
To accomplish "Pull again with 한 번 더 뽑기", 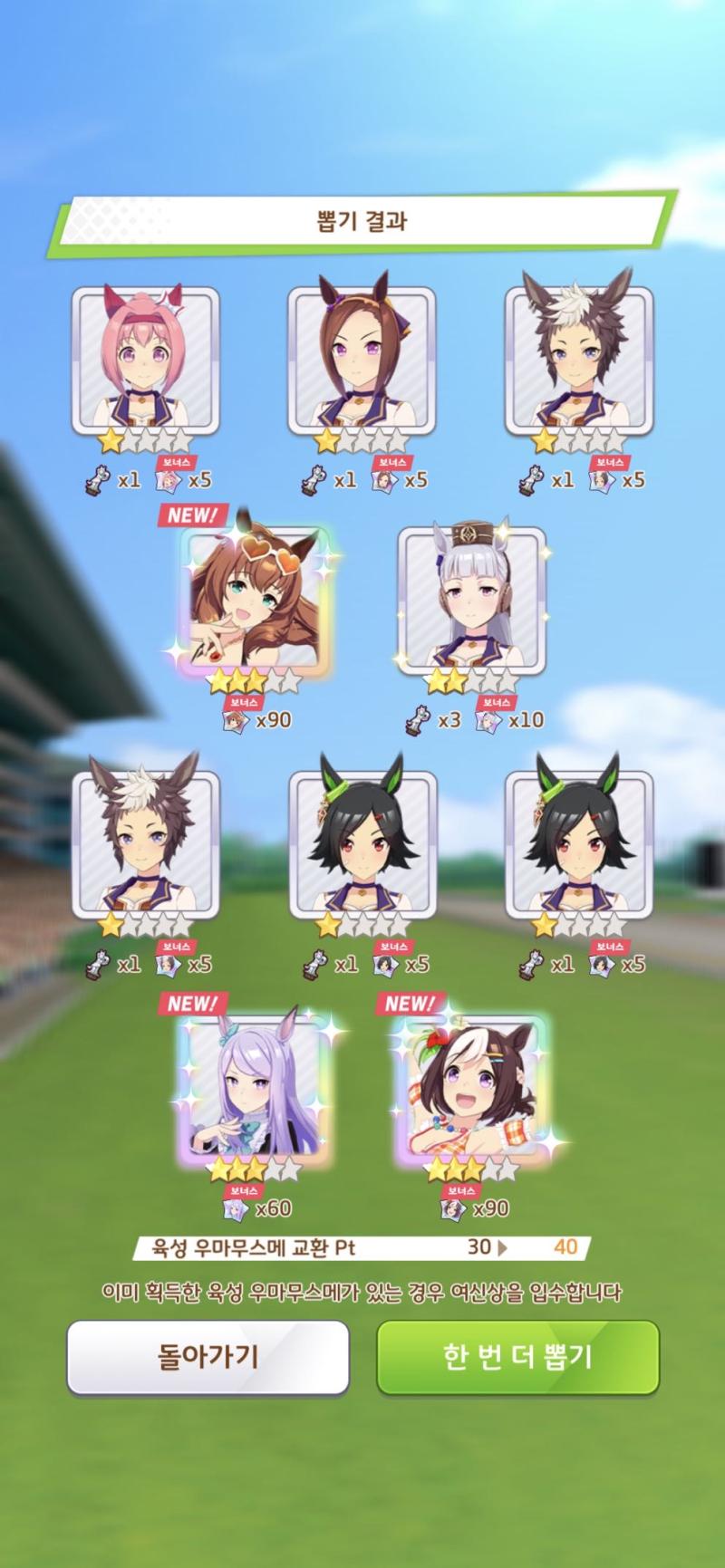I will click(x=517, y=1356).
